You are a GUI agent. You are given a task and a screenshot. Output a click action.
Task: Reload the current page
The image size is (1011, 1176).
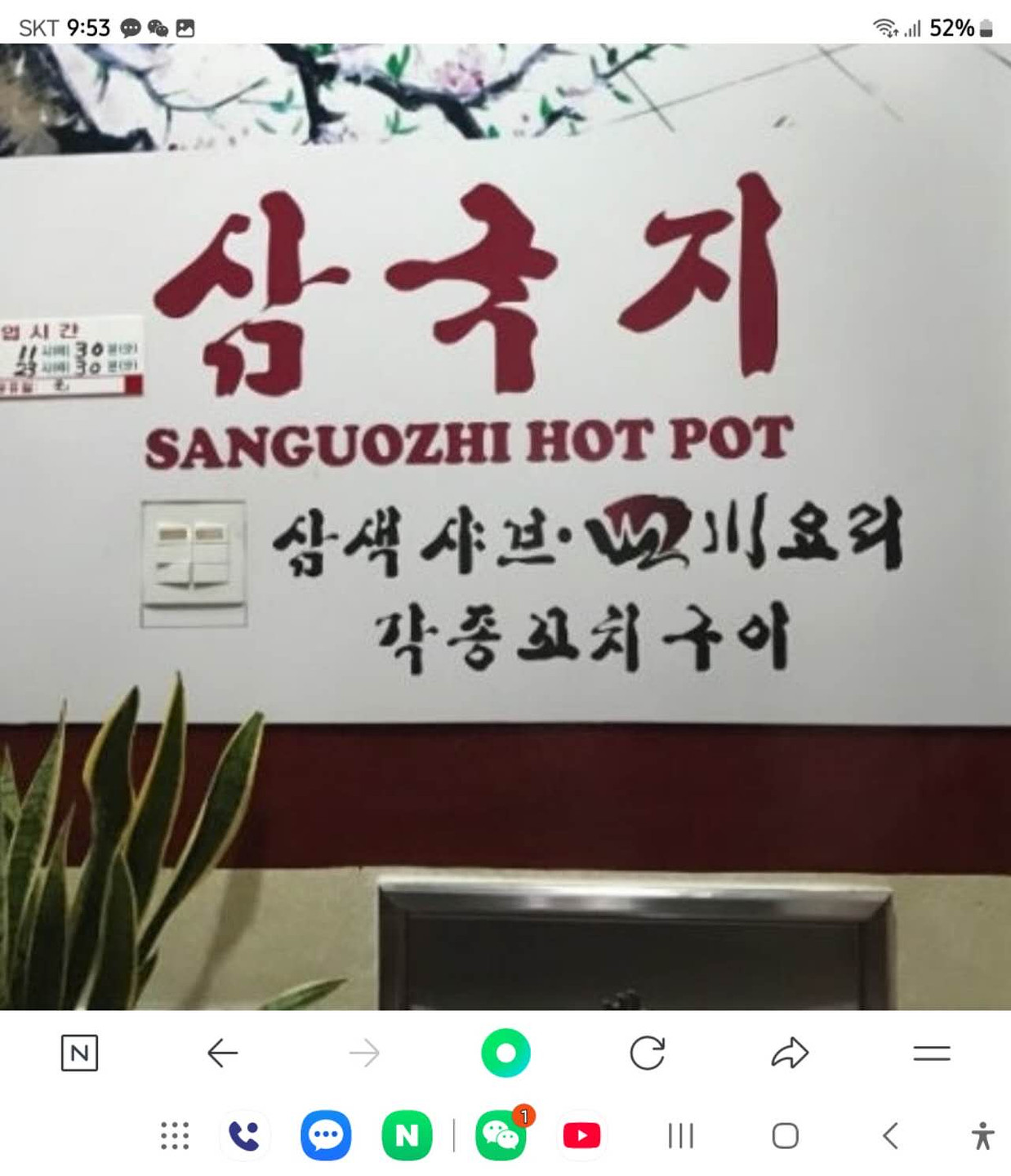(x=648, y=1053)
